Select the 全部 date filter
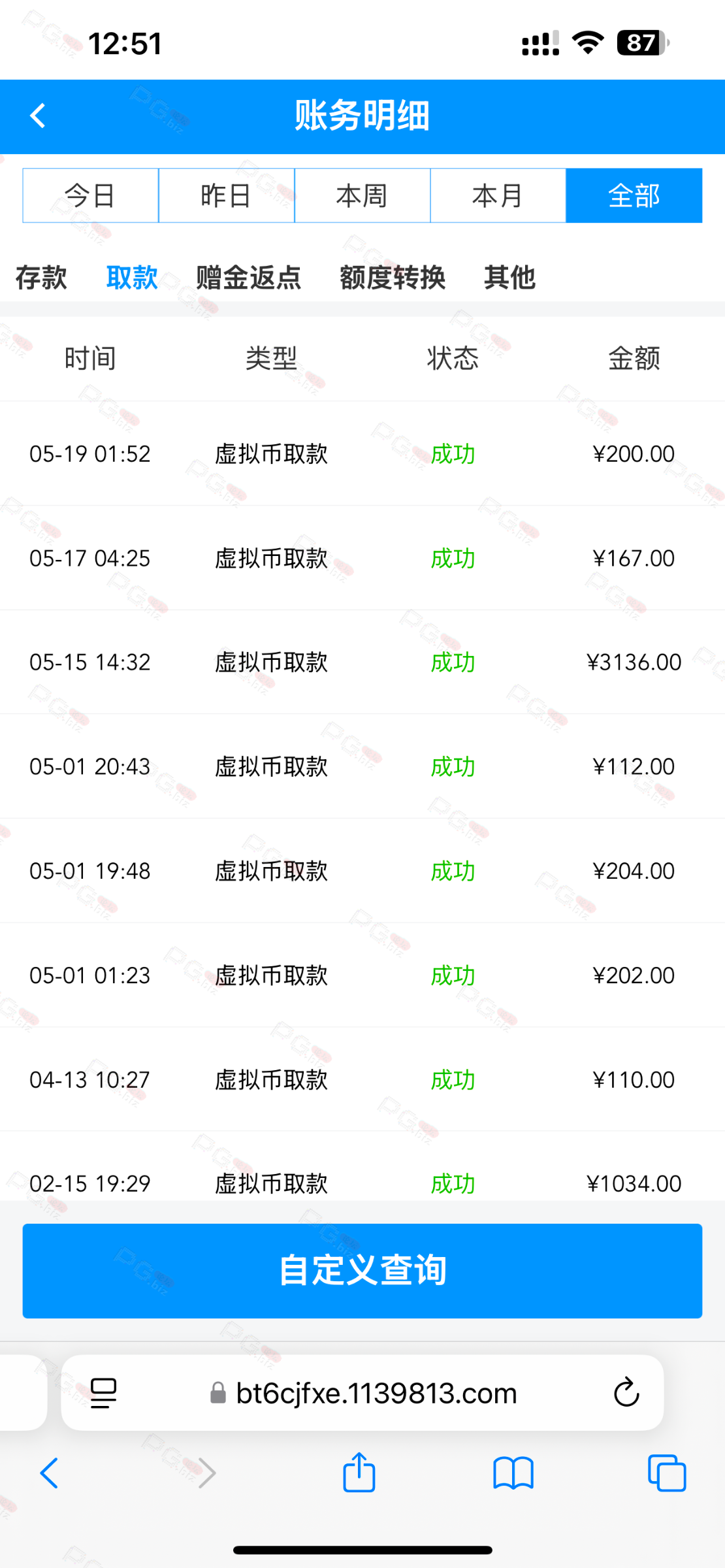 tap(634, 195)
